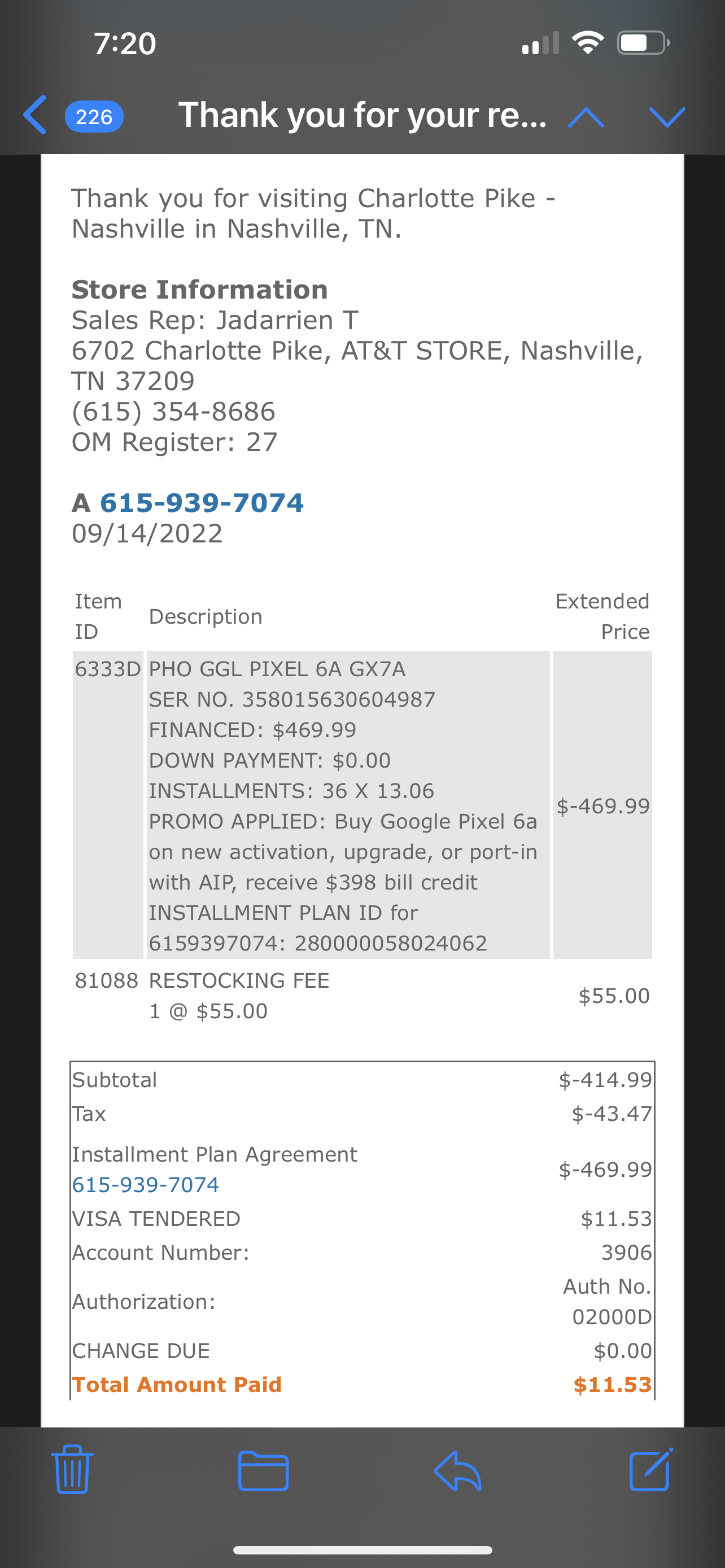Tap the 09/14/2022 purchase date
The image size is (725, 1568).
147,533
